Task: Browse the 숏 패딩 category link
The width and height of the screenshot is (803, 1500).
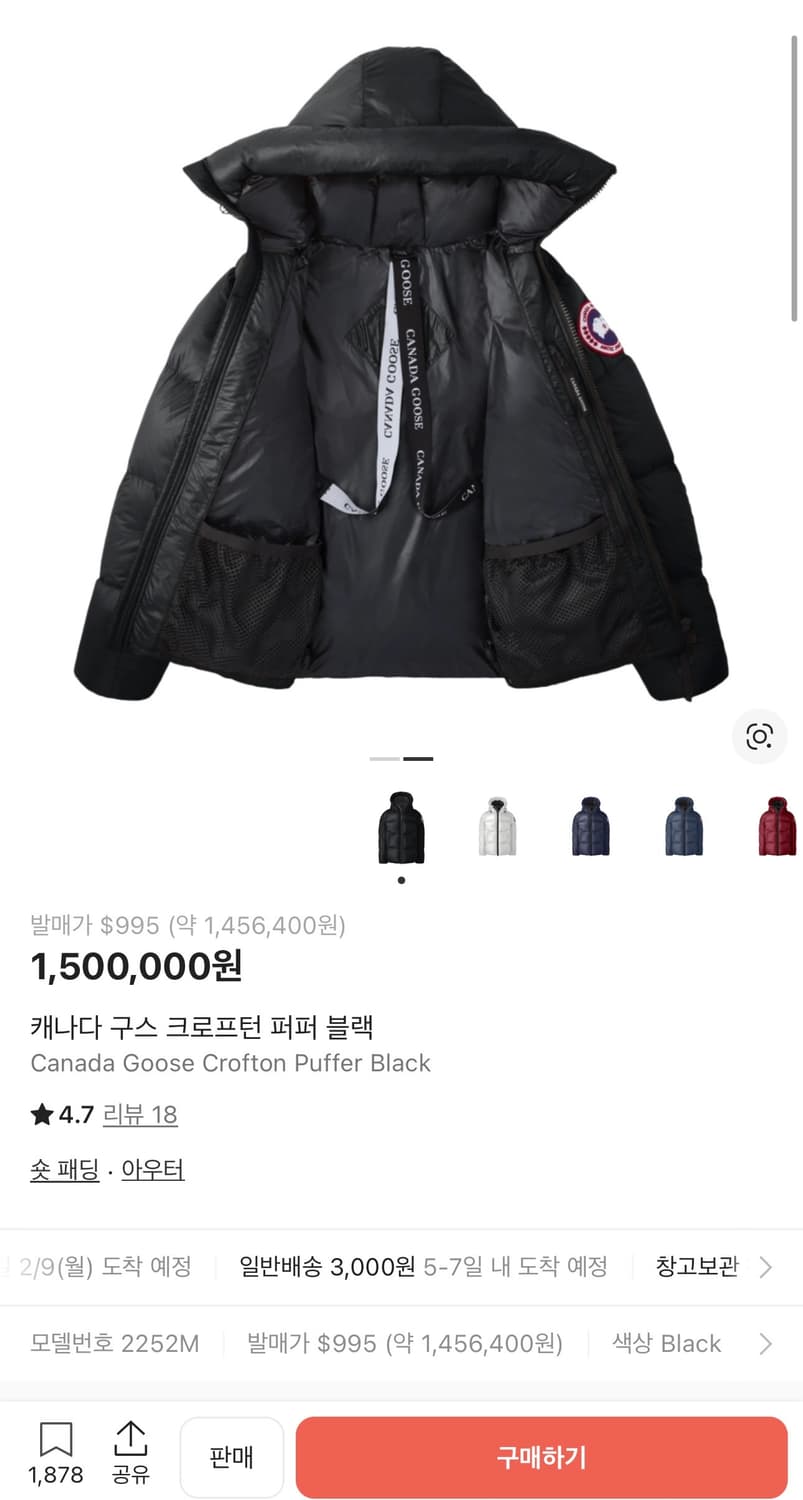Action: click(x=64, y=1170)
